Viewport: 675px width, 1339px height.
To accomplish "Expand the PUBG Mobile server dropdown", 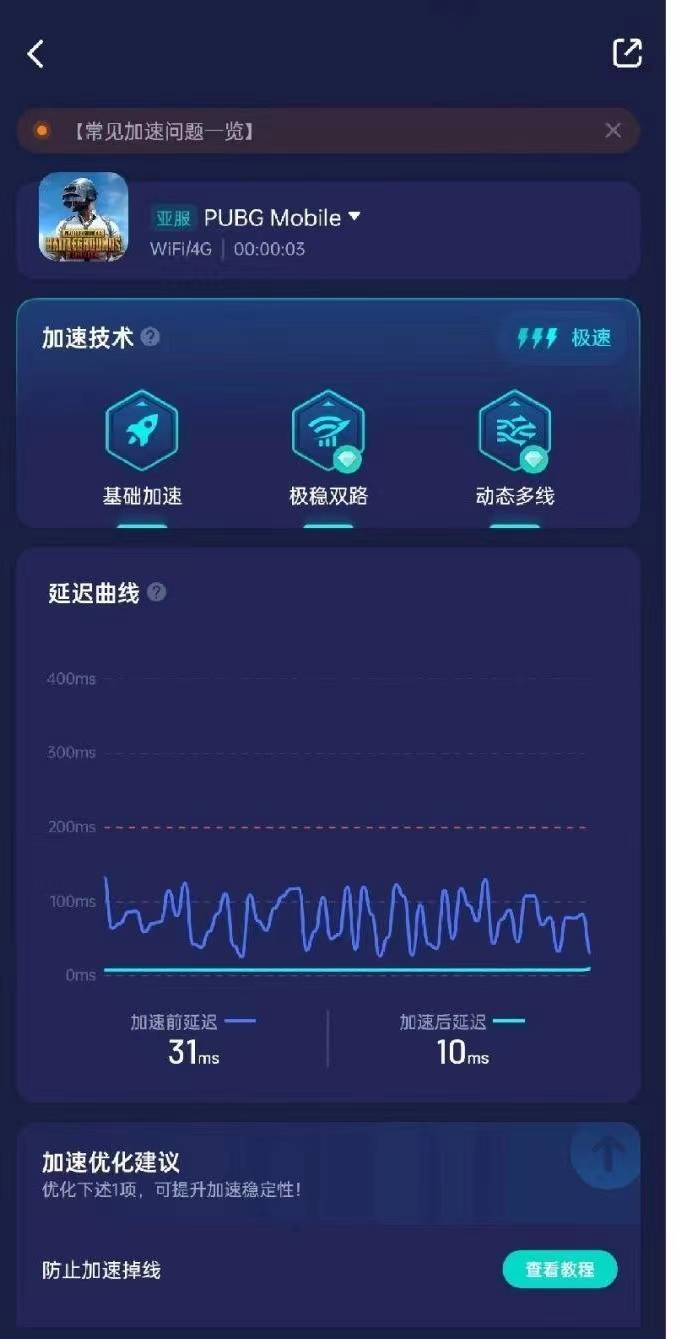I will [353, 217].
